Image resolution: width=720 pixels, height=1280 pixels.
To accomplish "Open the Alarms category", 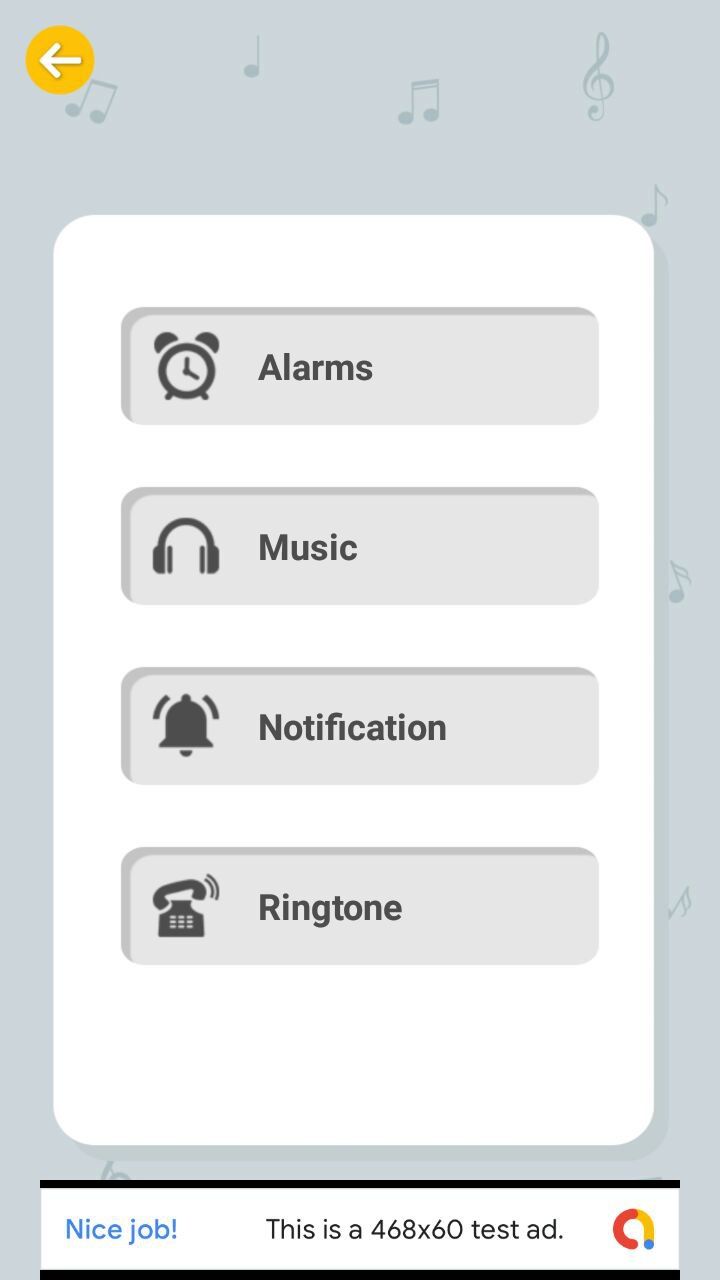I will (360, 366).
